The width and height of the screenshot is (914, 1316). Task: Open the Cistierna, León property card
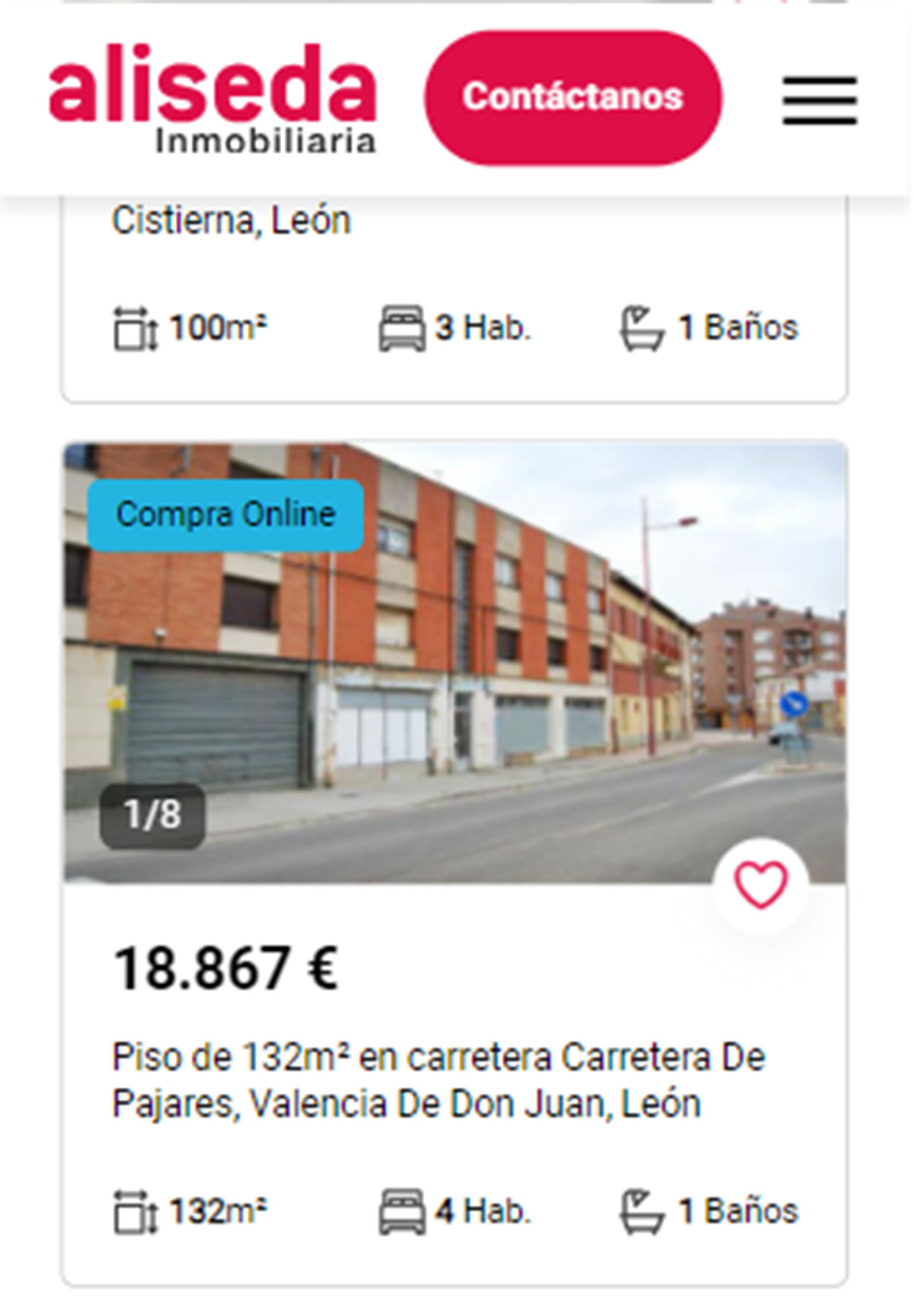(232, 221)
